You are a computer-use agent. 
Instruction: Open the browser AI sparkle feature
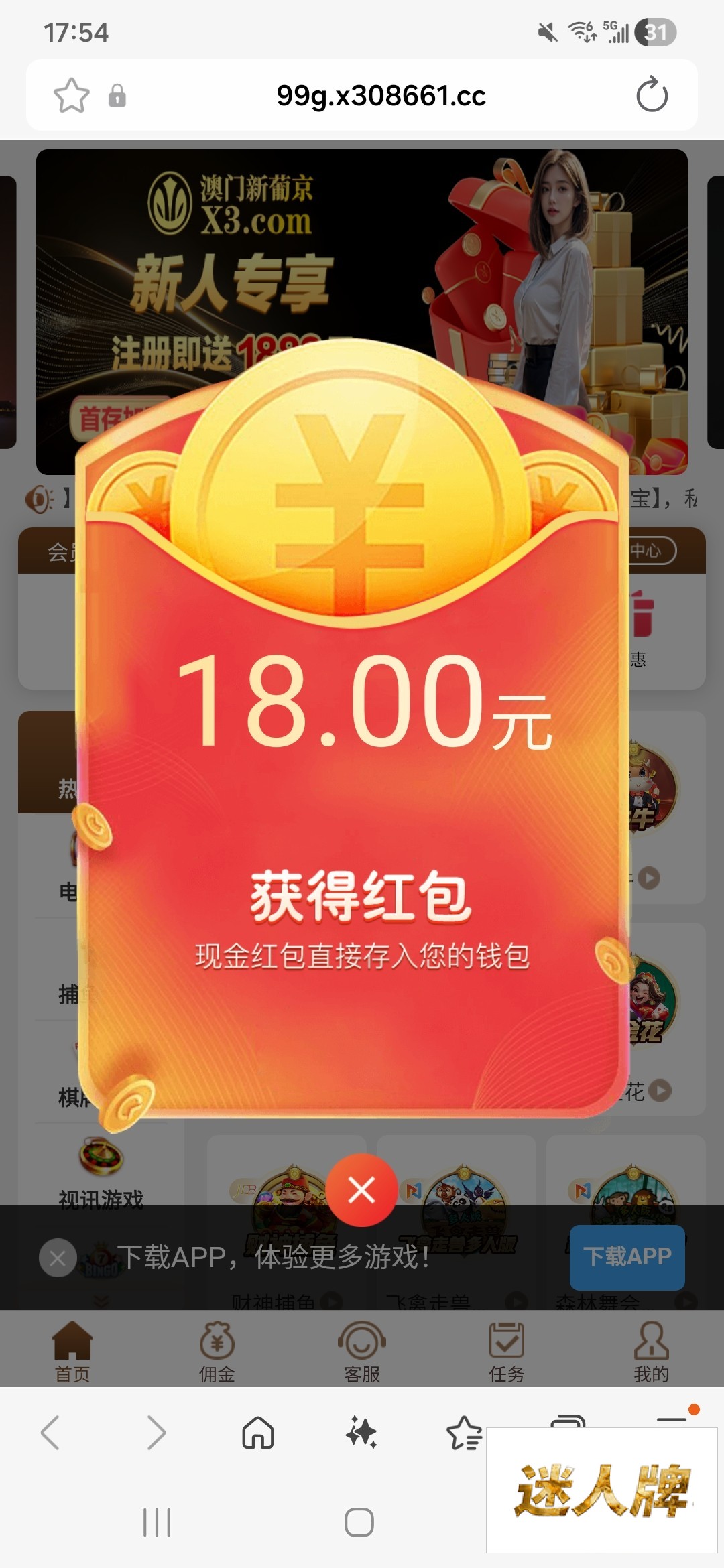361,1433
